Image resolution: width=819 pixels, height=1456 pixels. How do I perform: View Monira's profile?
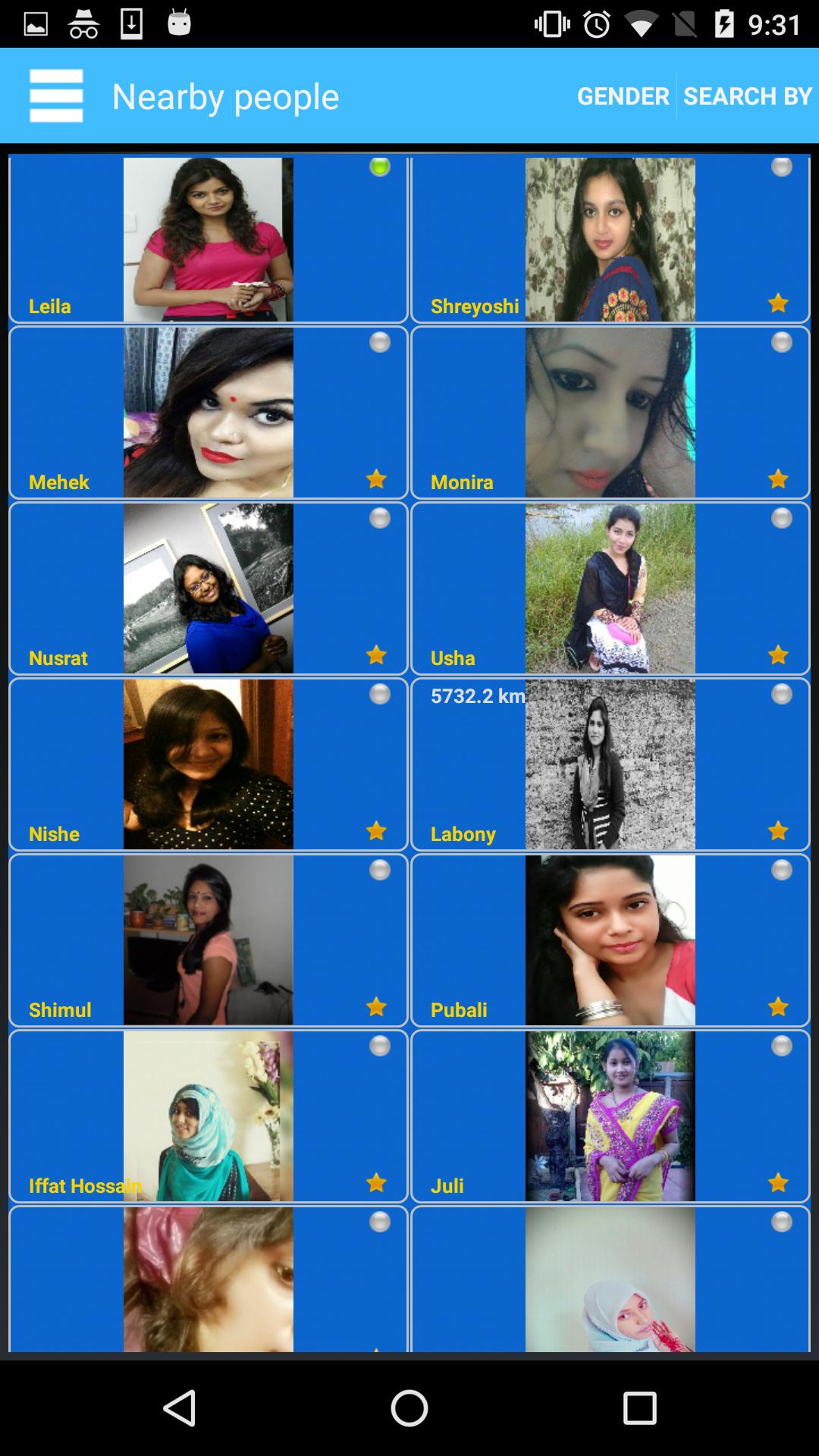(610, 413)
